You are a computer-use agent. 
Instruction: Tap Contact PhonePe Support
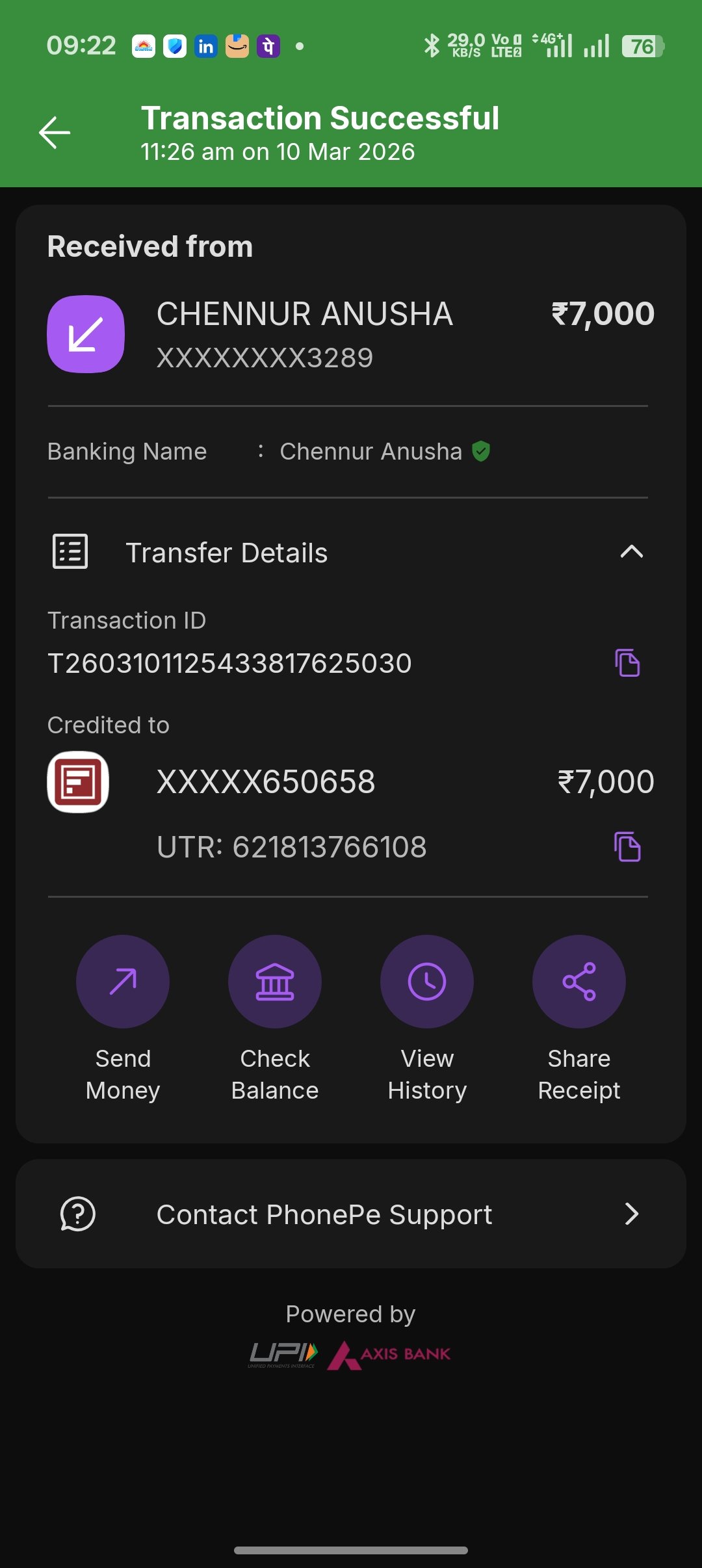tap(324, 1214)
